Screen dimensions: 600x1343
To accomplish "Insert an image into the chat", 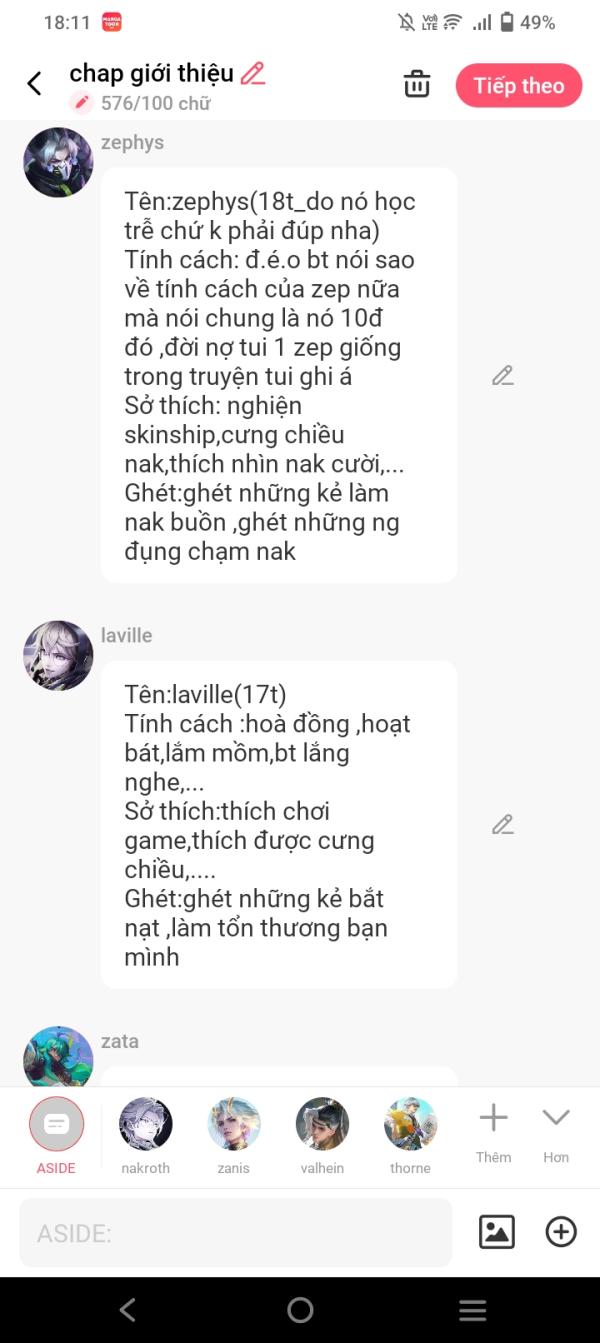I will click(497, 1232).
